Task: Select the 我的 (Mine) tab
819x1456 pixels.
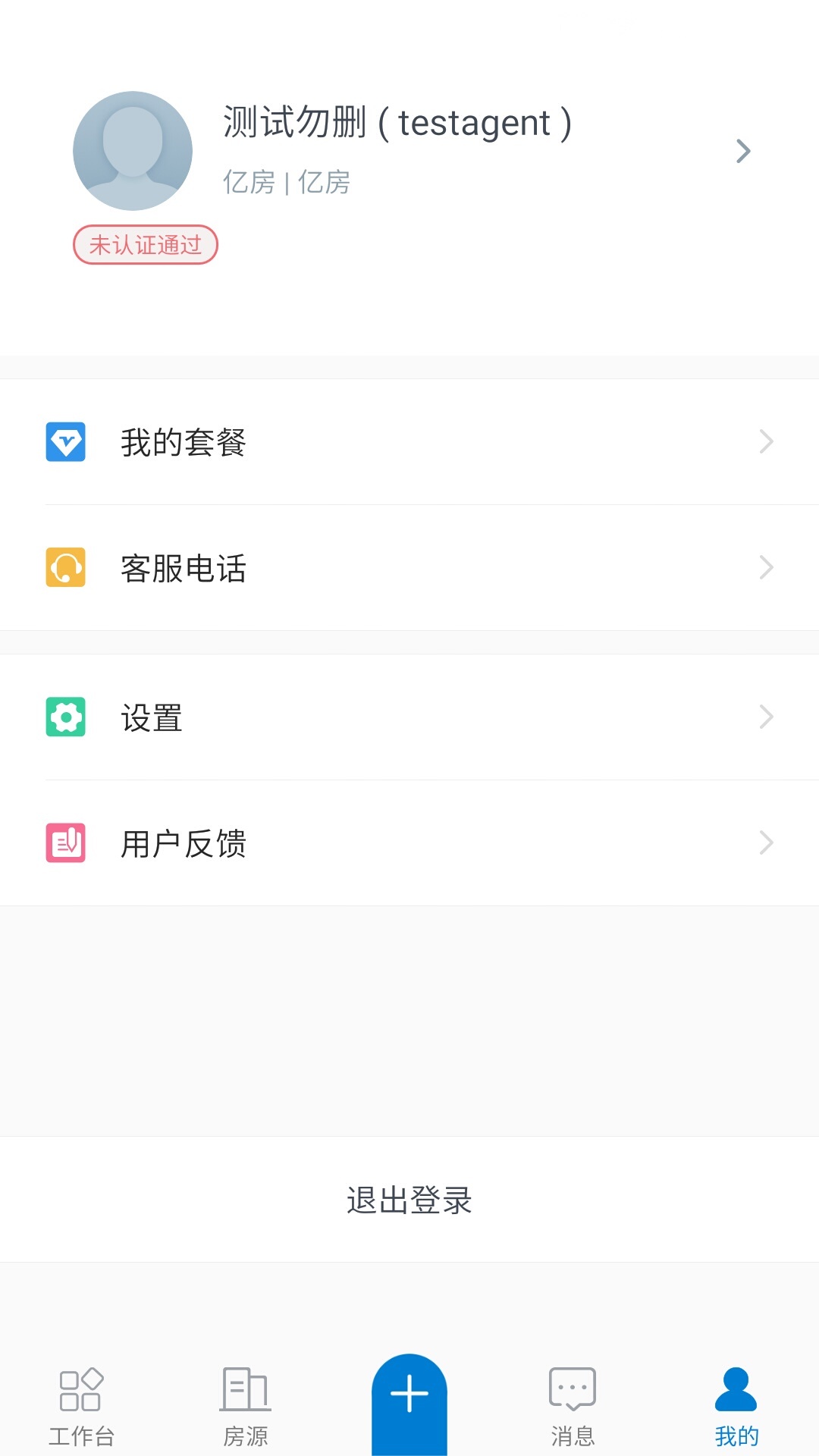Action: (736, 1407)
